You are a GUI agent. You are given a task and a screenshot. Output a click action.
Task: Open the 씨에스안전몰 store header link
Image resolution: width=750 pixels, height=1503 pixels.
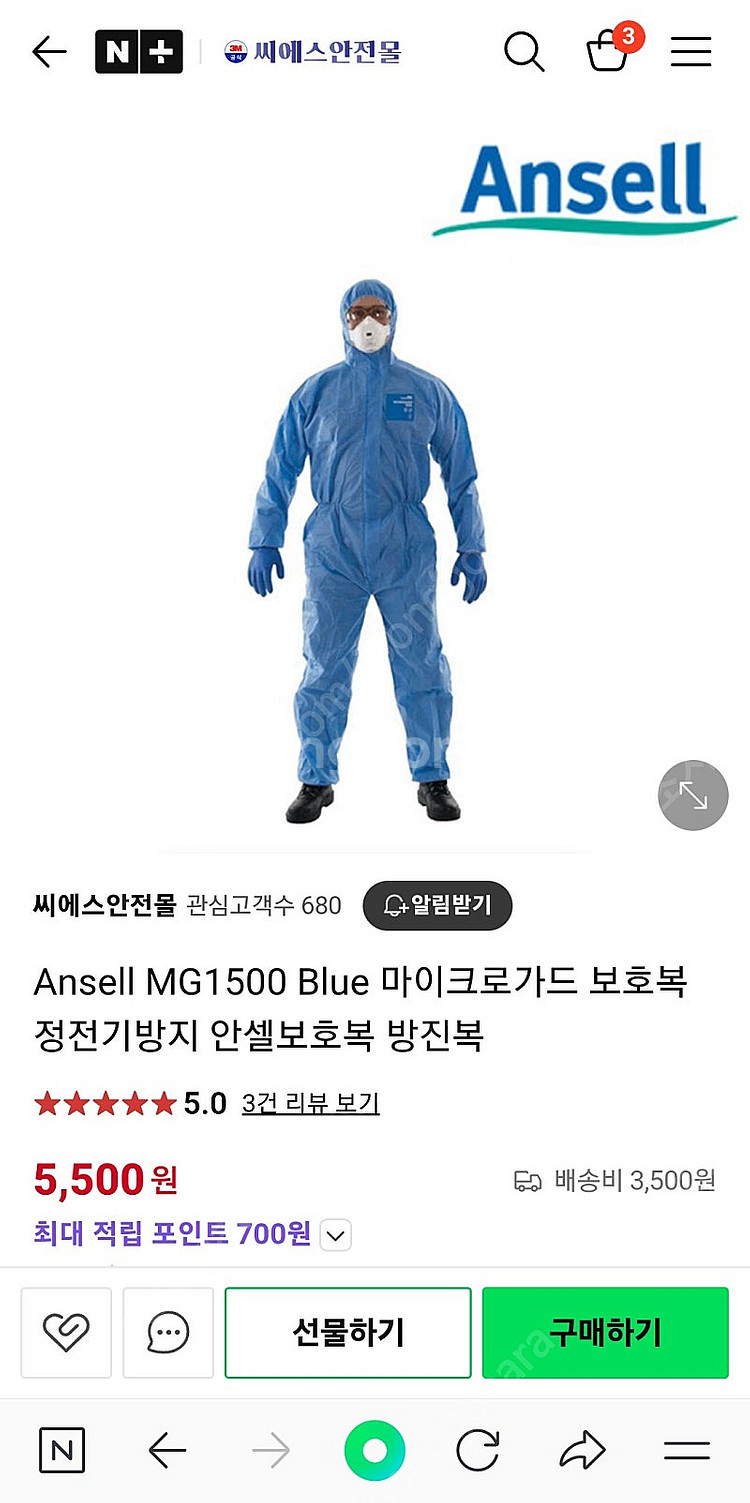click(314, 52)
